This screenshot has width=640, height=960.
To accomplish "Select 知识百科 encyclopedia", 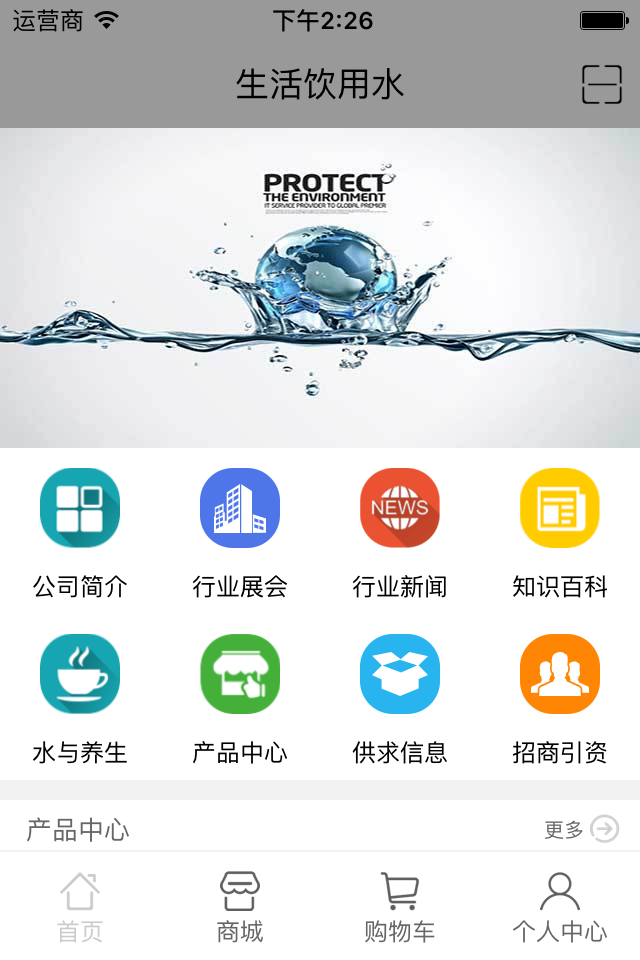I will pos(560,509).
